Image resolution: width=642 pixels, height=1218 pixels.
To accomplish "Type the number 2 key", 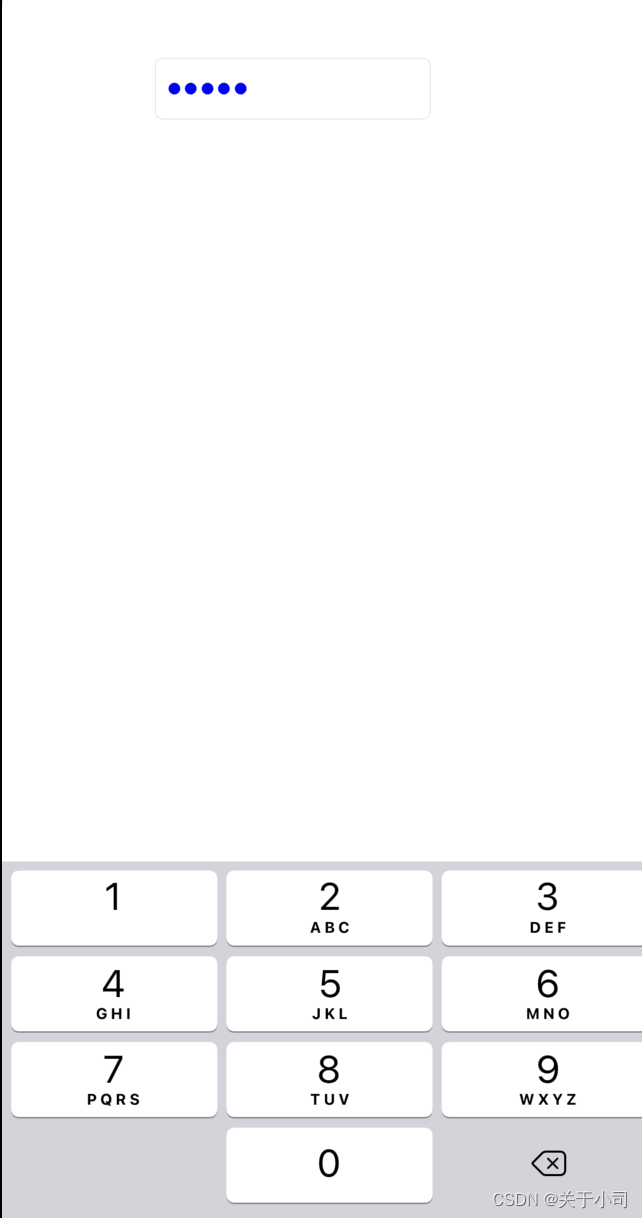I will click(x=329, y=907).
